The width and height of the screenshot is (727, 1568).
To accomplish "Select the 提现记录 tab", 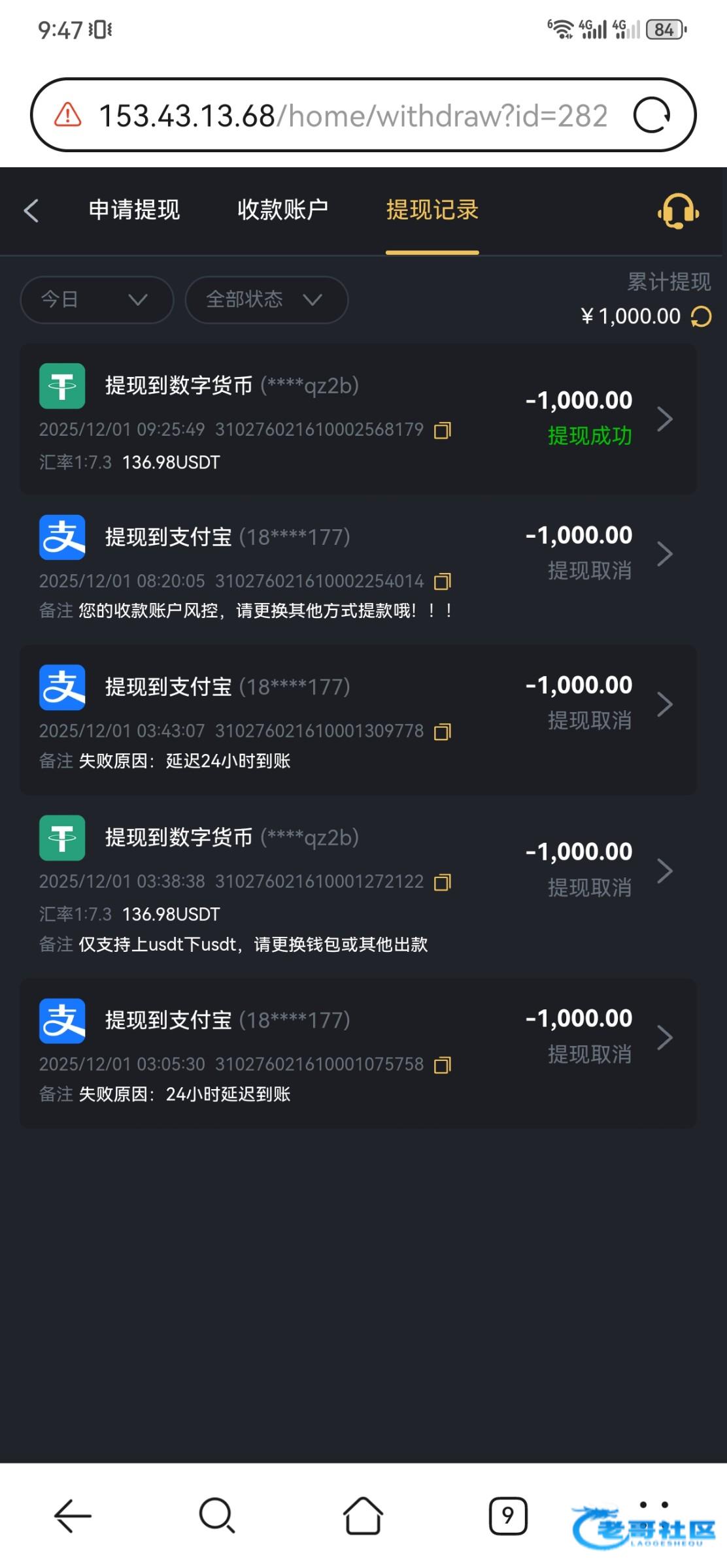I will [432, 210].
